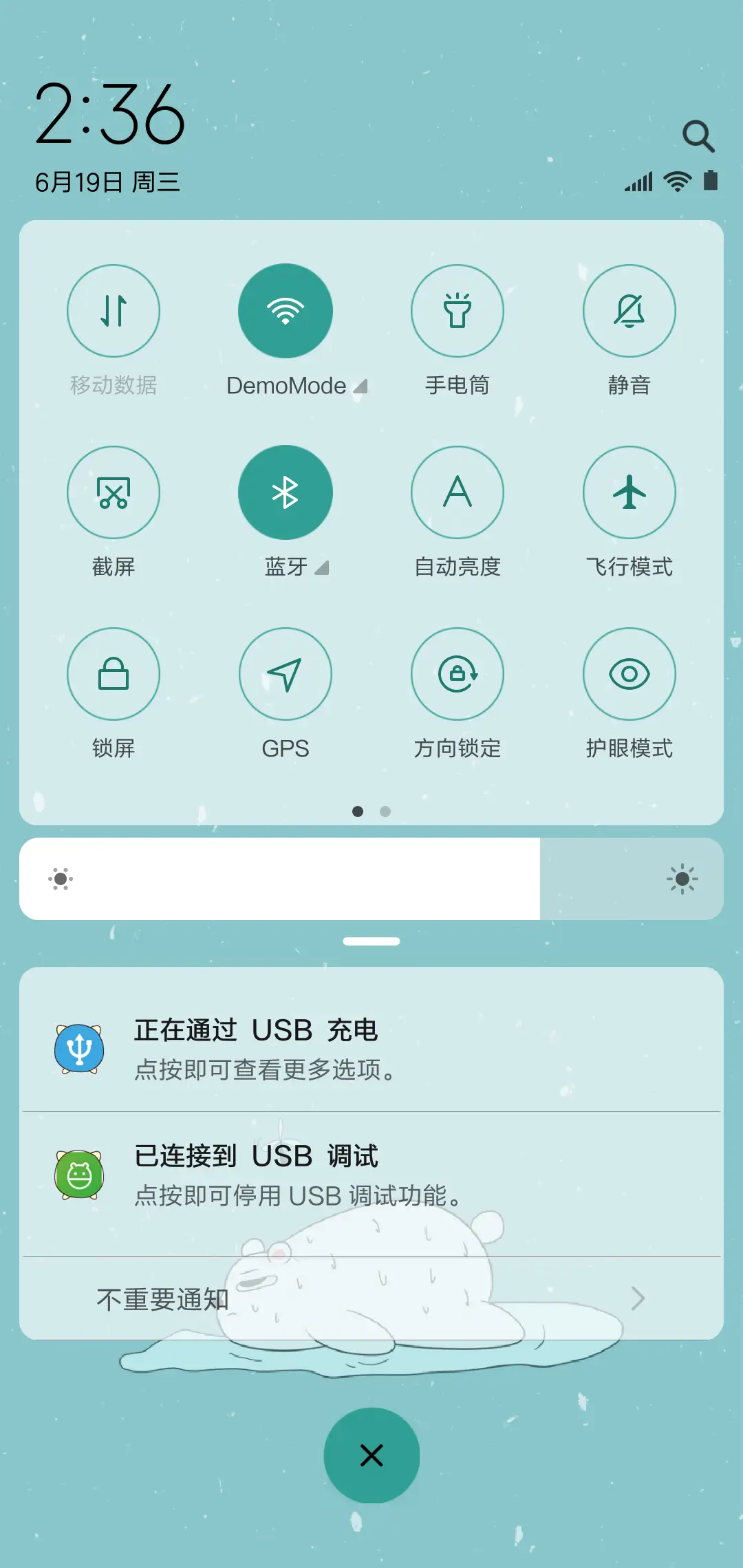The height and width of the screenshot is (1568, 743).
Task: Turn on GPS
Action: tap(286, 675)
